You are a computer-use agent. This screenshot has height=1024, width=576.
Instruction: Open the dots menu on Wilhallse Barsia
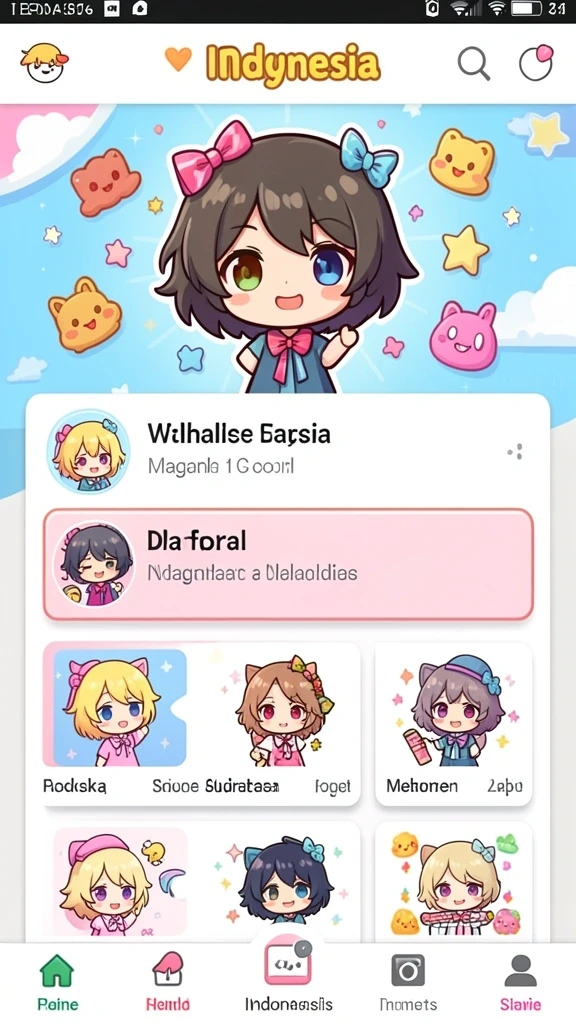coord(515,451)
